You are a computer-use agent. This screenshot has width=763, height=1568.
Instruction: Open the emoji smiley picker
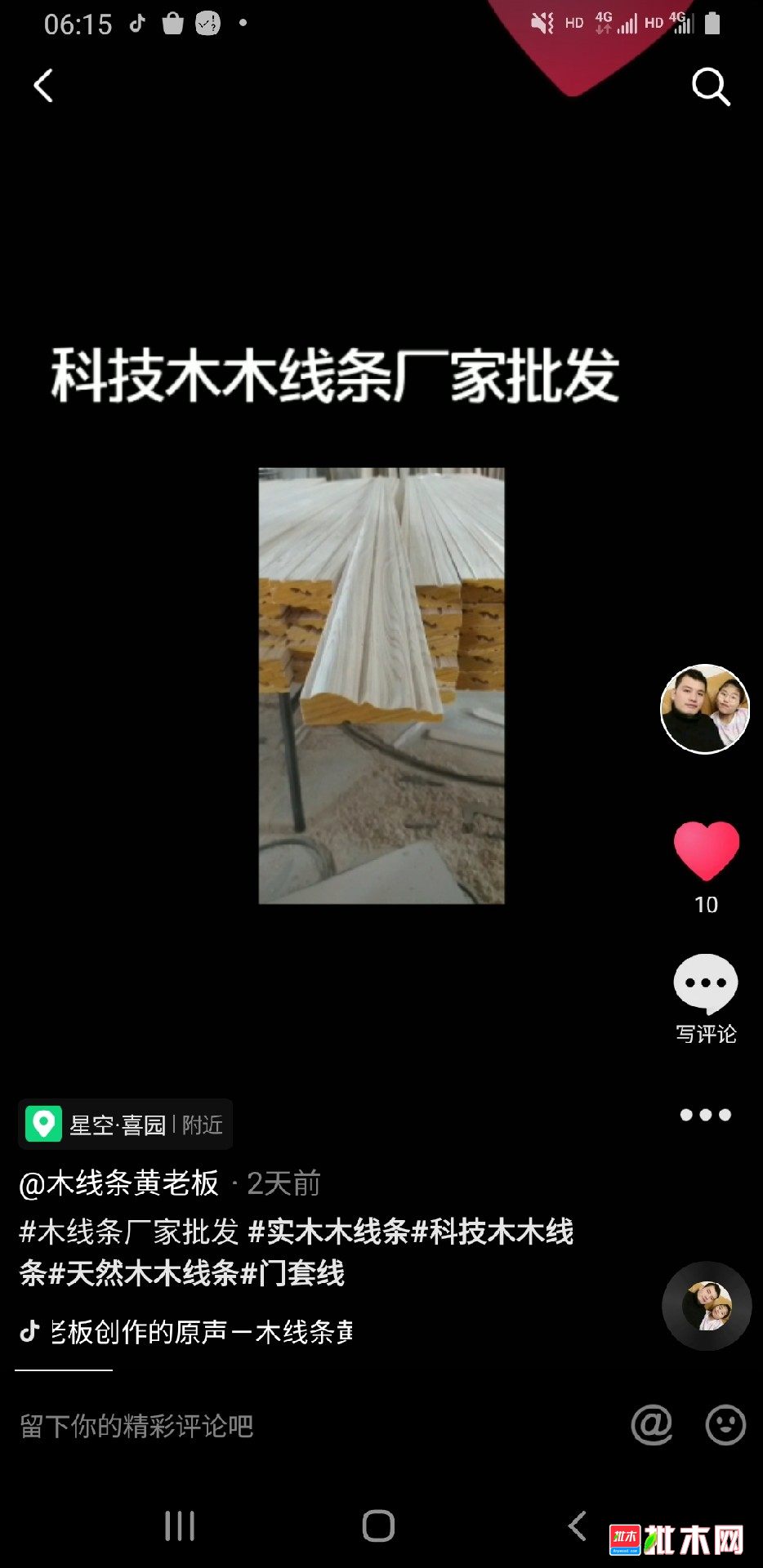(x=725, y=1425)
